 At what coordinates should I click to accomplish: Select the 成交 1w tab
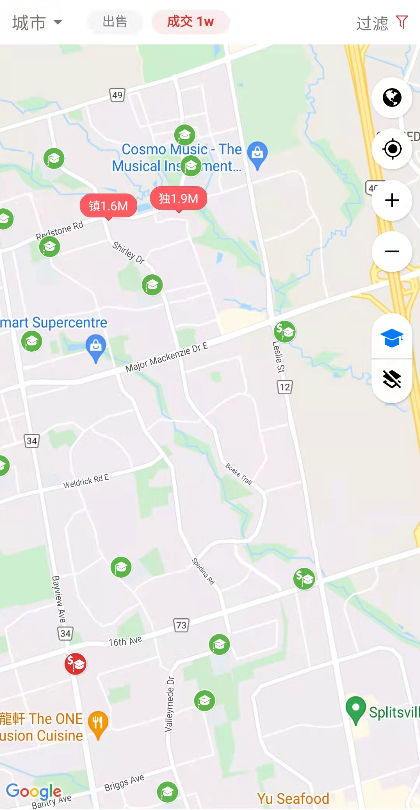pos(191,22)
